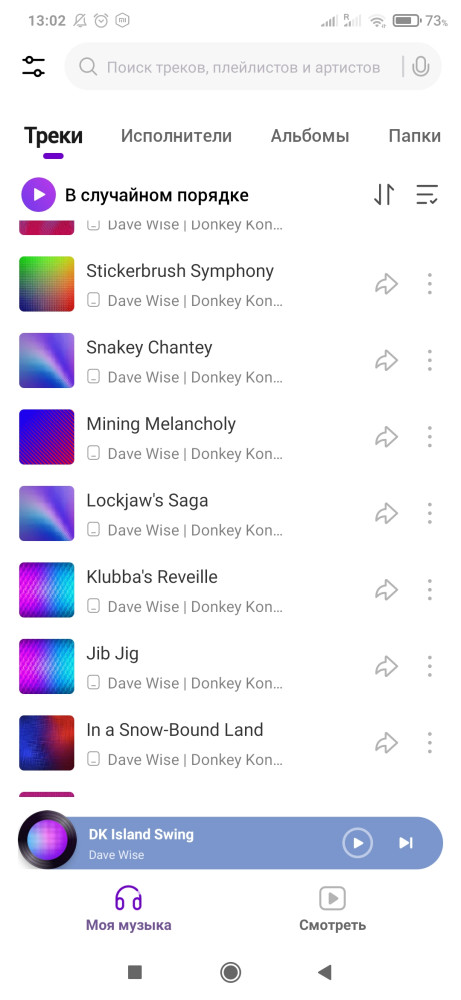Share the track Klubba's Reveille
Image resolution: width=461 pixels, height=1000 pixels.
click(x=386, y=590)
